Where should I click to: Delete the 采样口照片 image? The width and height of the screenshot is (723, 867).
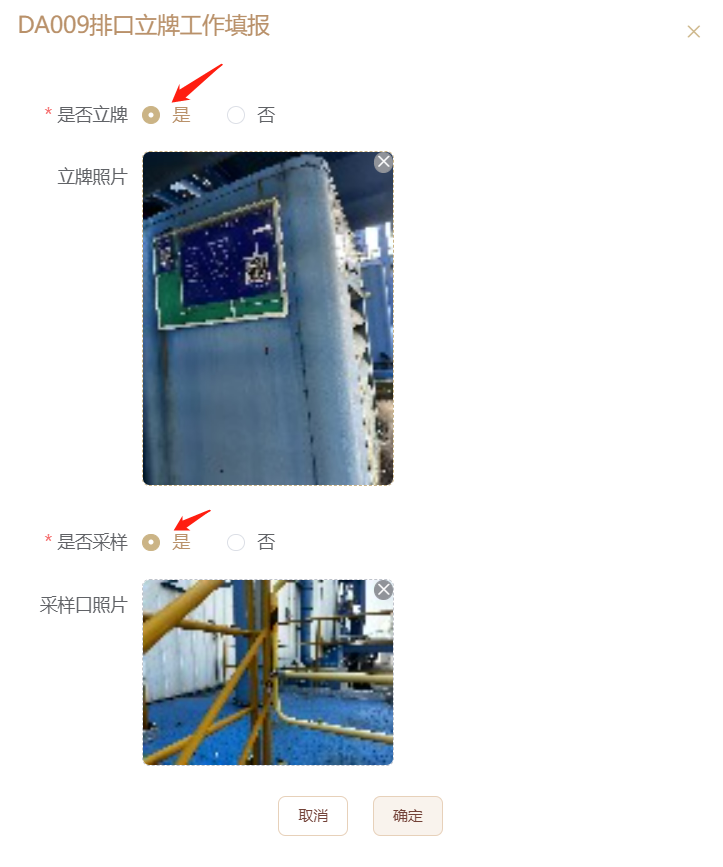point(383,590)
